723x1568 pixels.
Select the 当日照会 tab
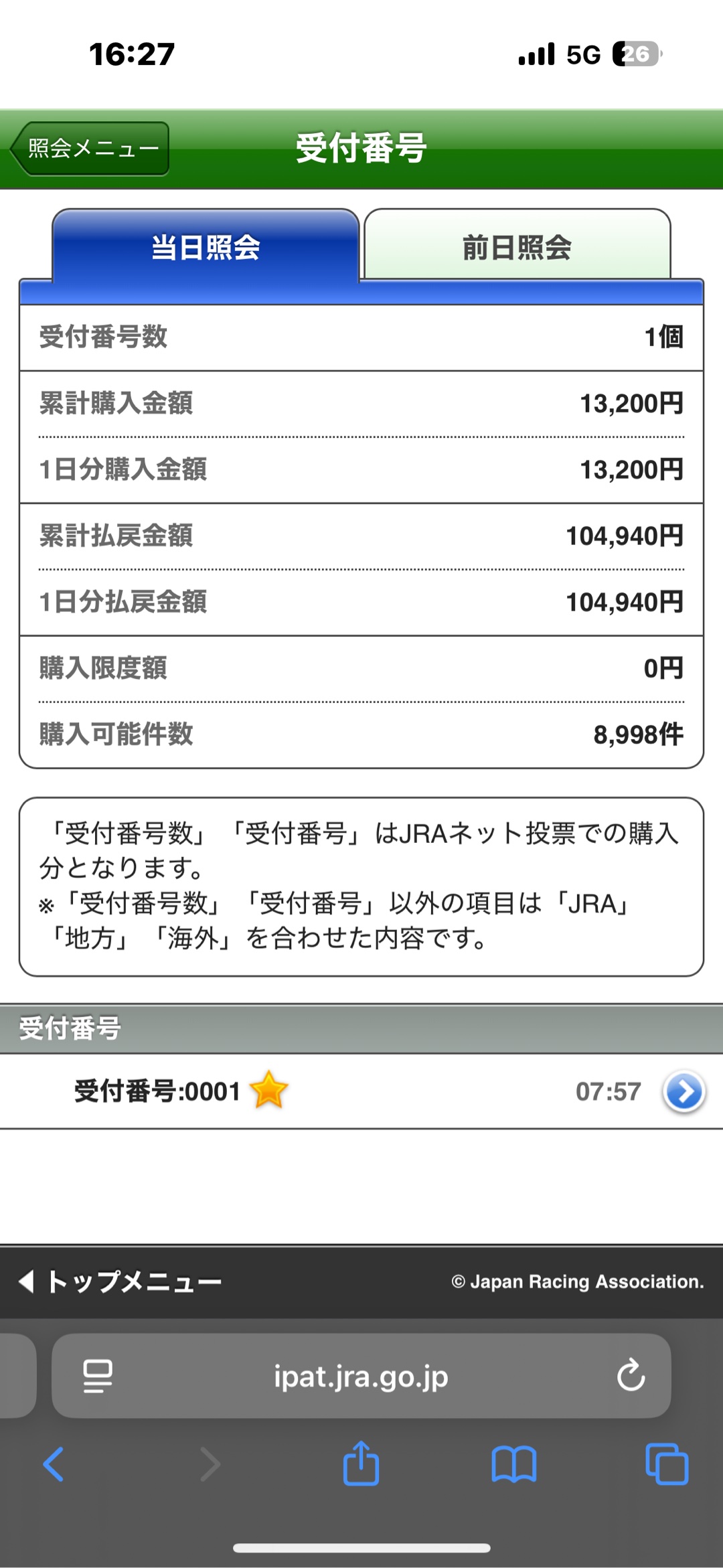206,246
